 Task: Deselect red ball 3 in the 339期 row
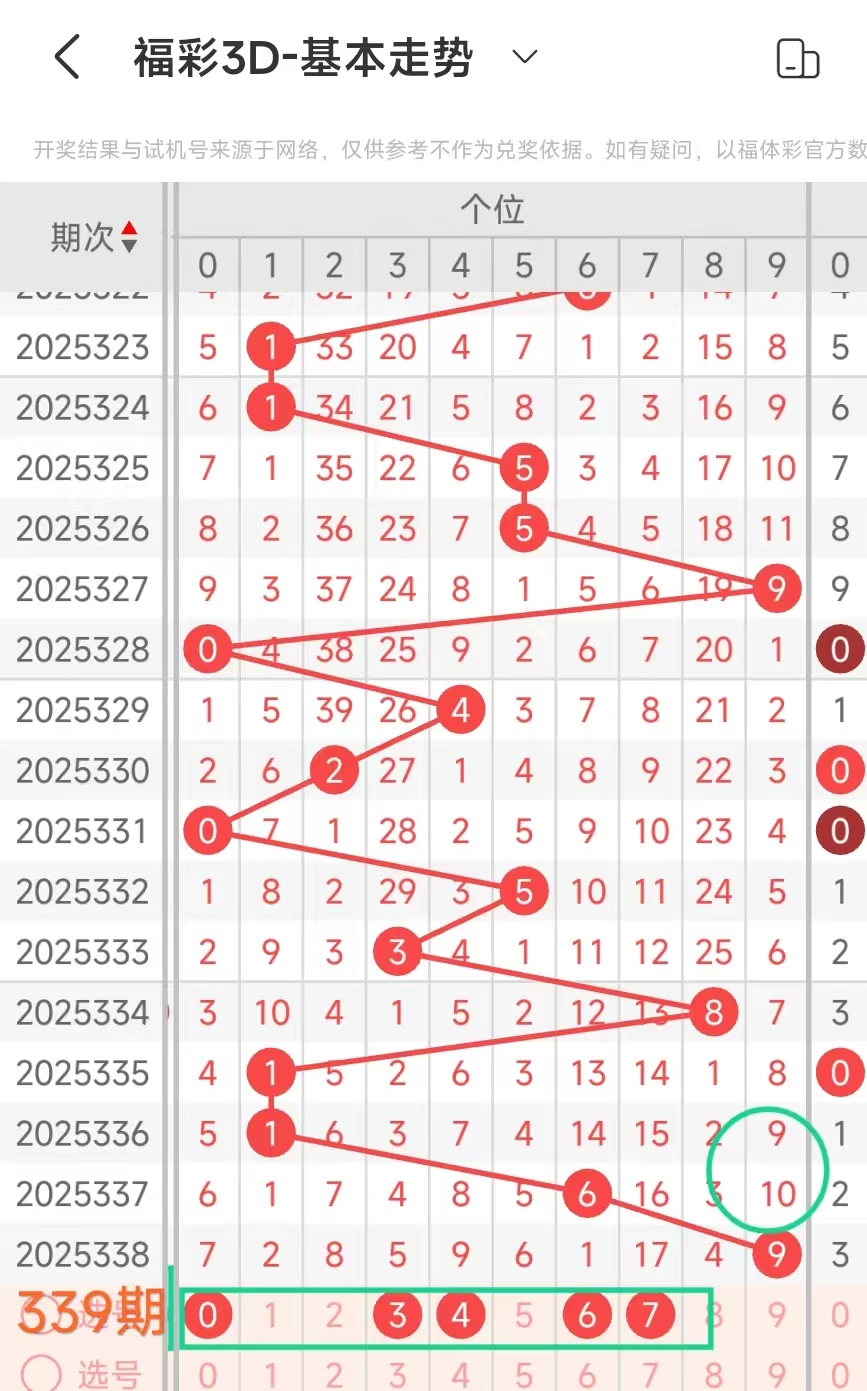[x=397, y=1315]
